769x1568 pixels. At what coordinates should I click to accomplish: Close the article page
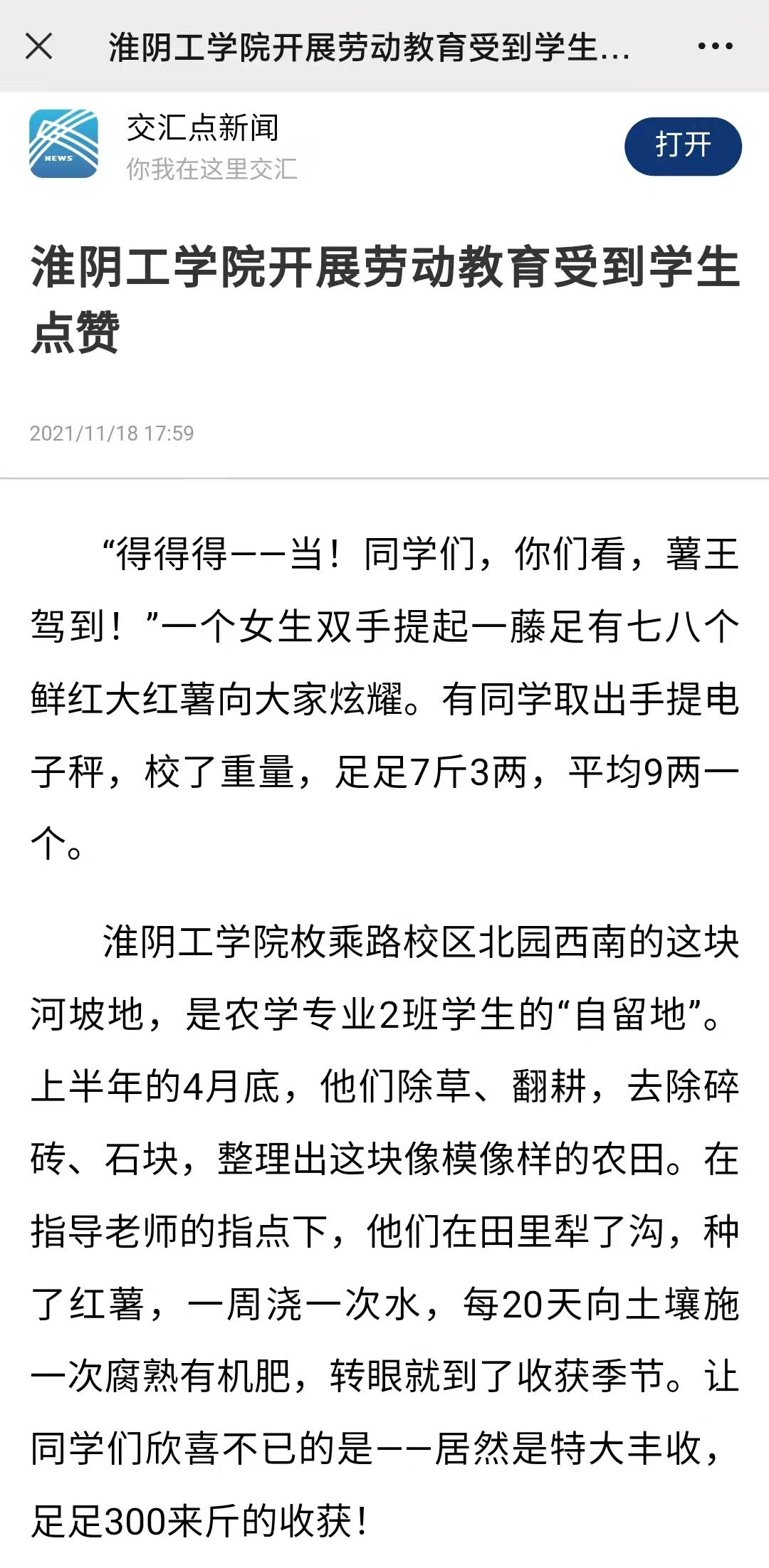coord(38,47)
